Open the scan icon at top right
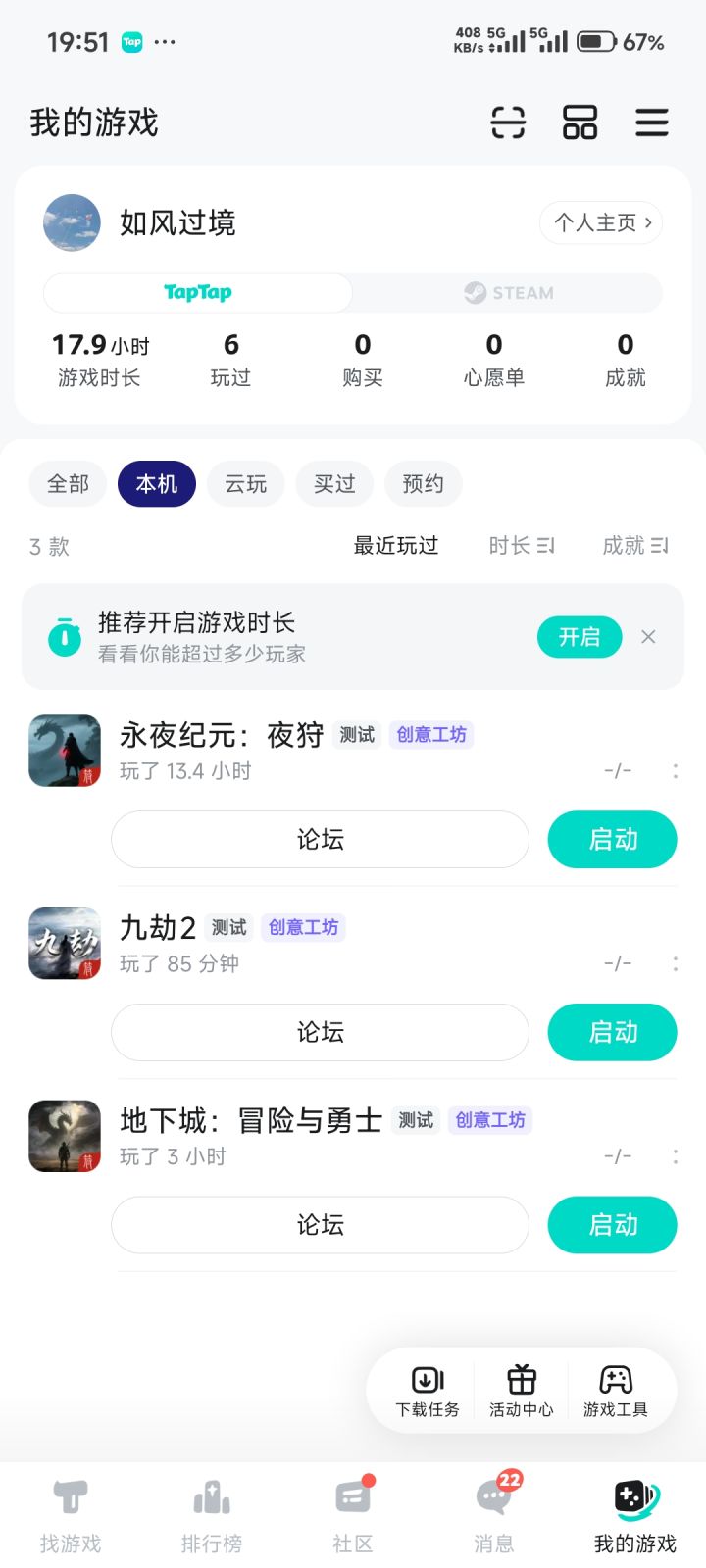The width and height of the screenshot is (706, 1568). tap(507, 123)
